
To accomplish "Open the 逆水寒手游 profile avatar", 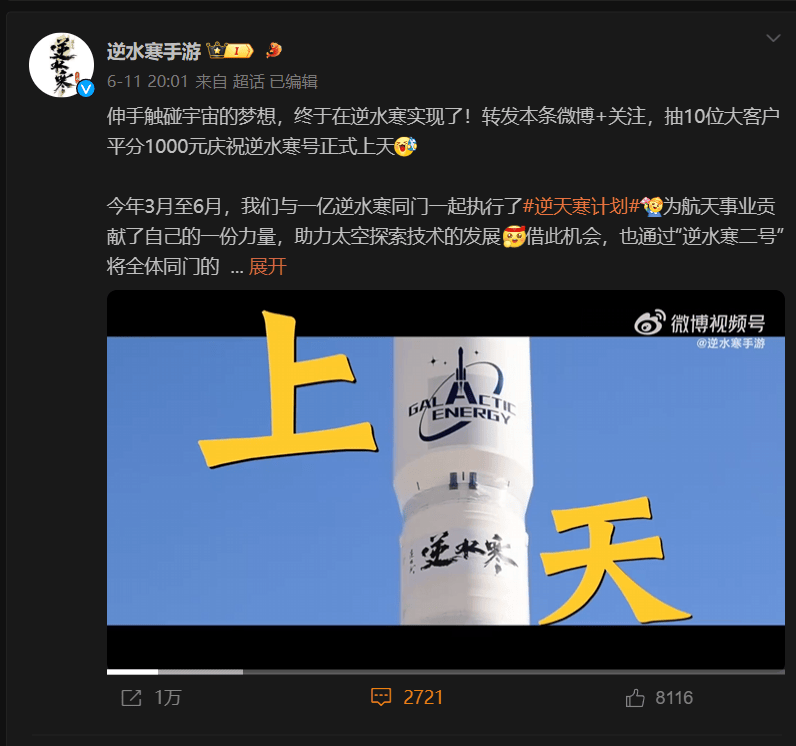I will pyautogui.click(x=61, y=65).
